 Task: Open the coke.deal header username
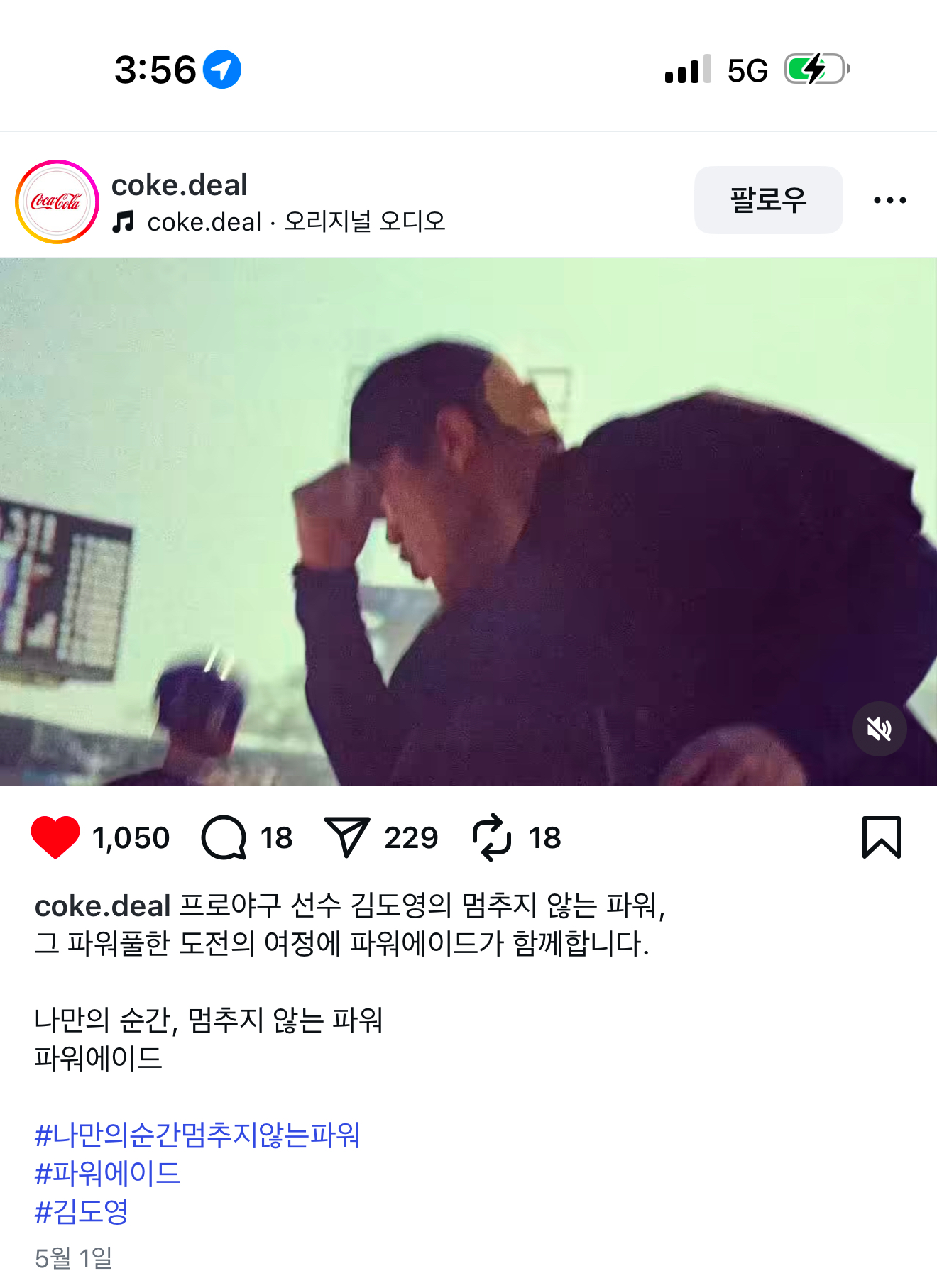click(179, 185)
